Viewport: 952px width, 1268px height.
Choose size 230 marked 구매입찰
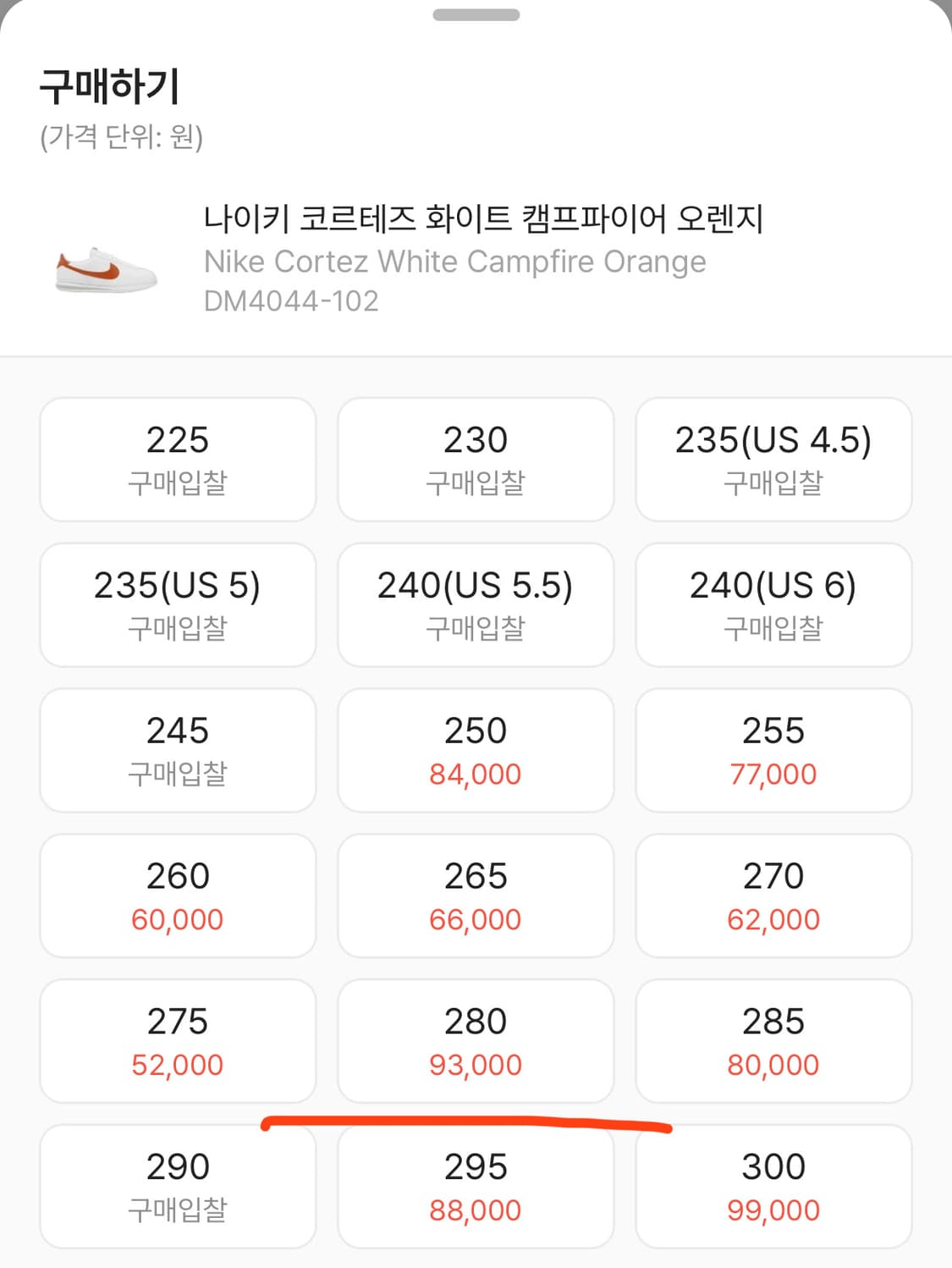click(476, 459)
